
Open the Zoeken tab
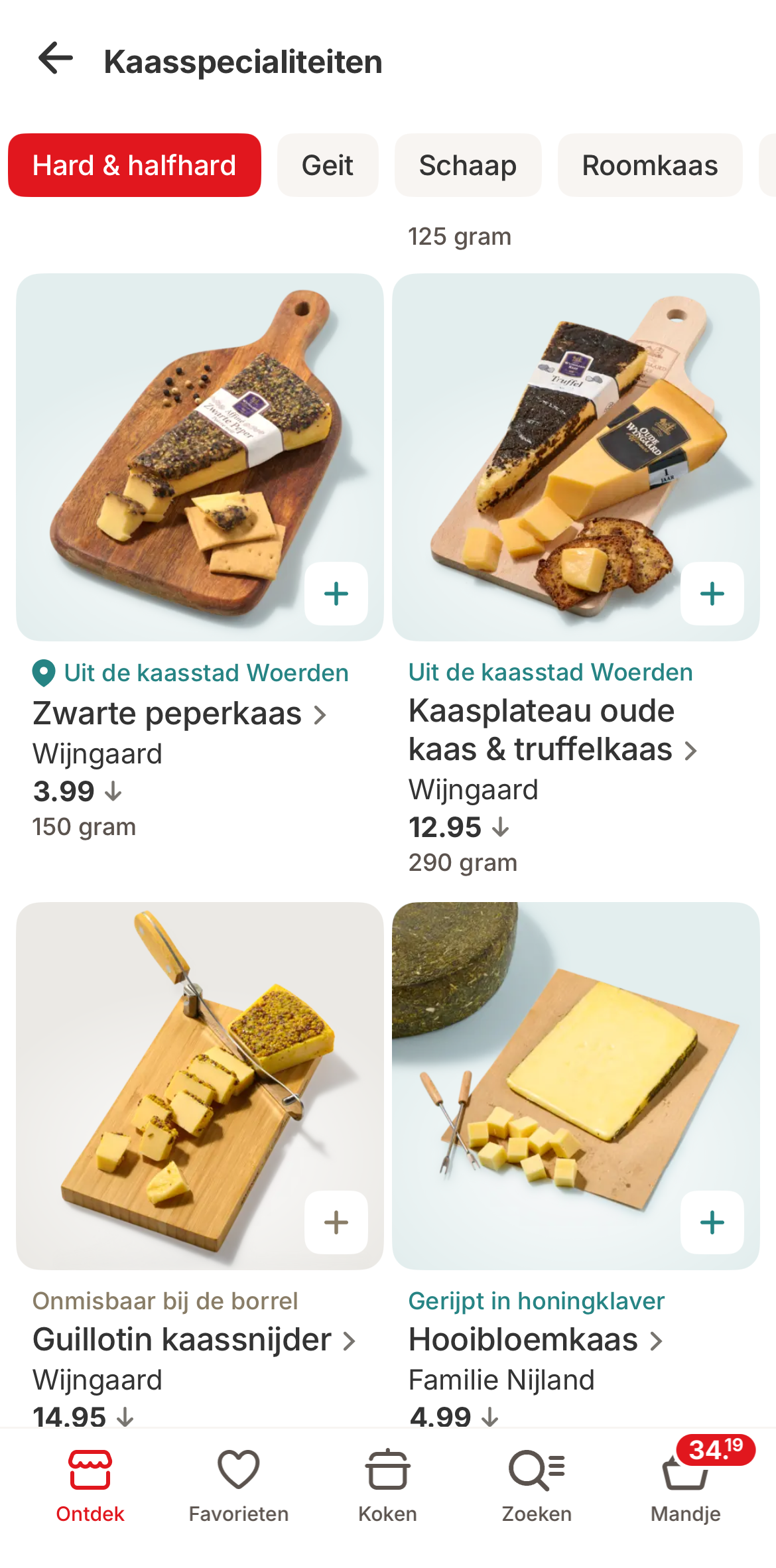[537, 1486]
